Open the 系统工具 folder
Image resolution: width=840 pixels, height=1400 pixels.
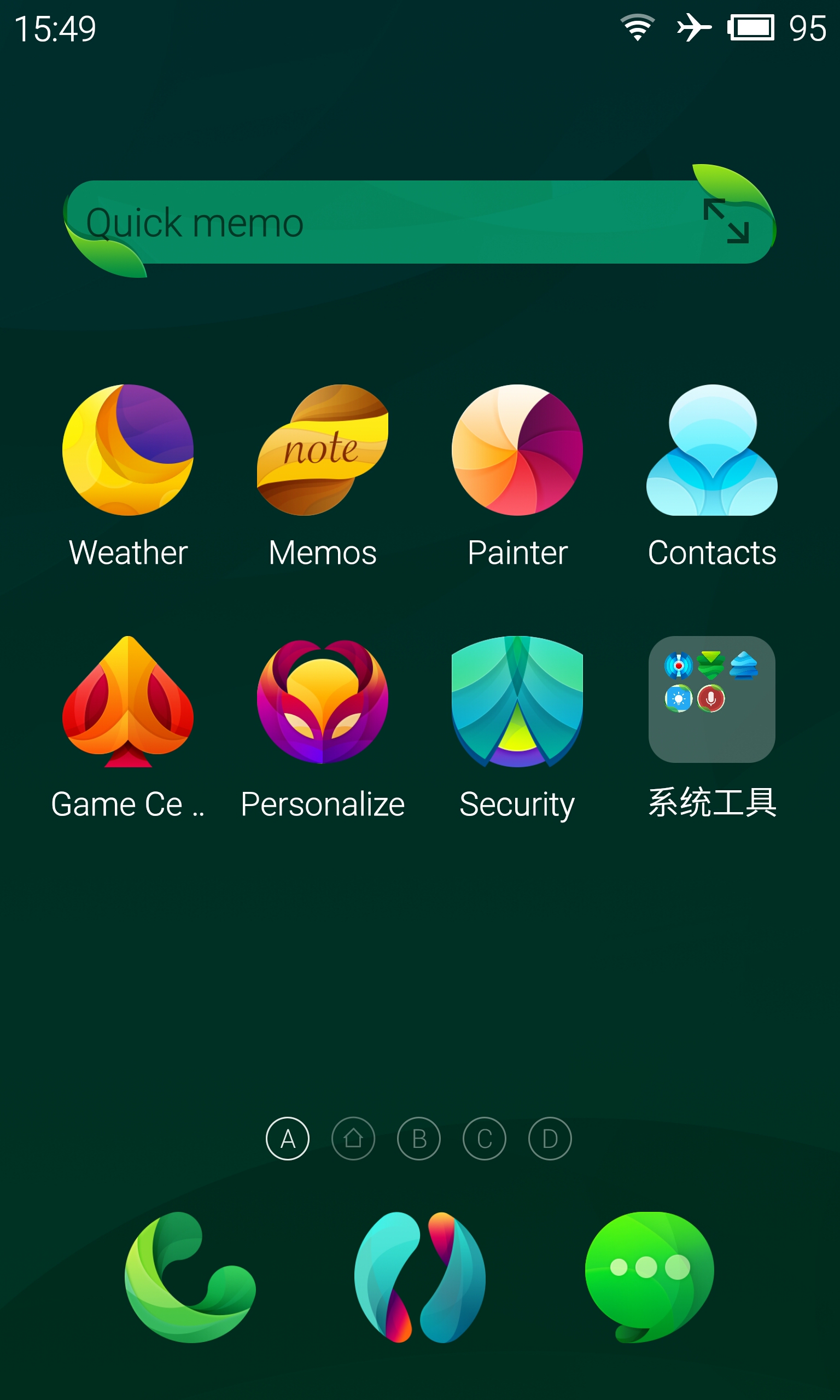(x=712, y=727)
